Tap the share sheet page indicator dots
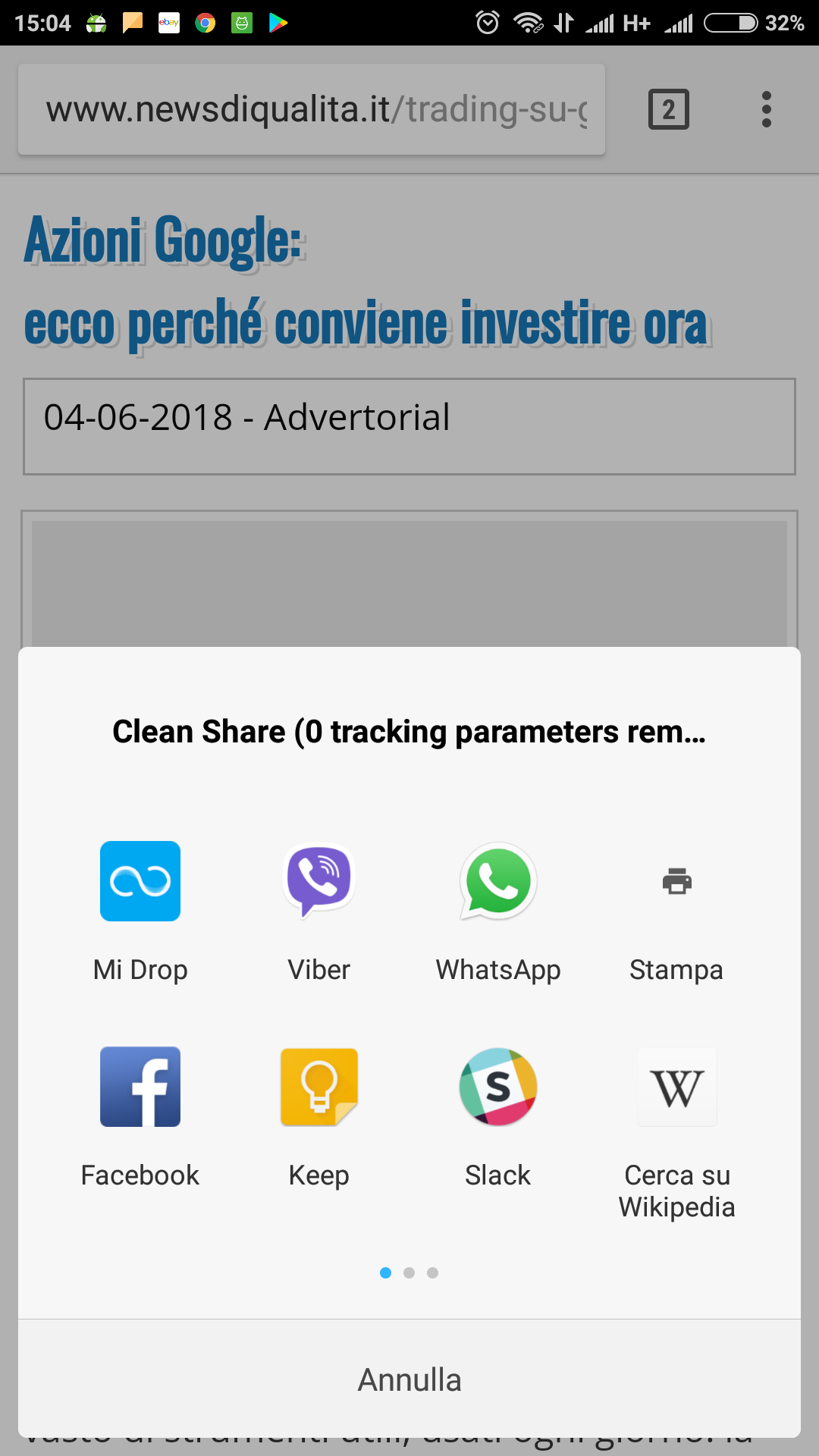Viewport: 819px width, 1456px height. click(409, 1272)
